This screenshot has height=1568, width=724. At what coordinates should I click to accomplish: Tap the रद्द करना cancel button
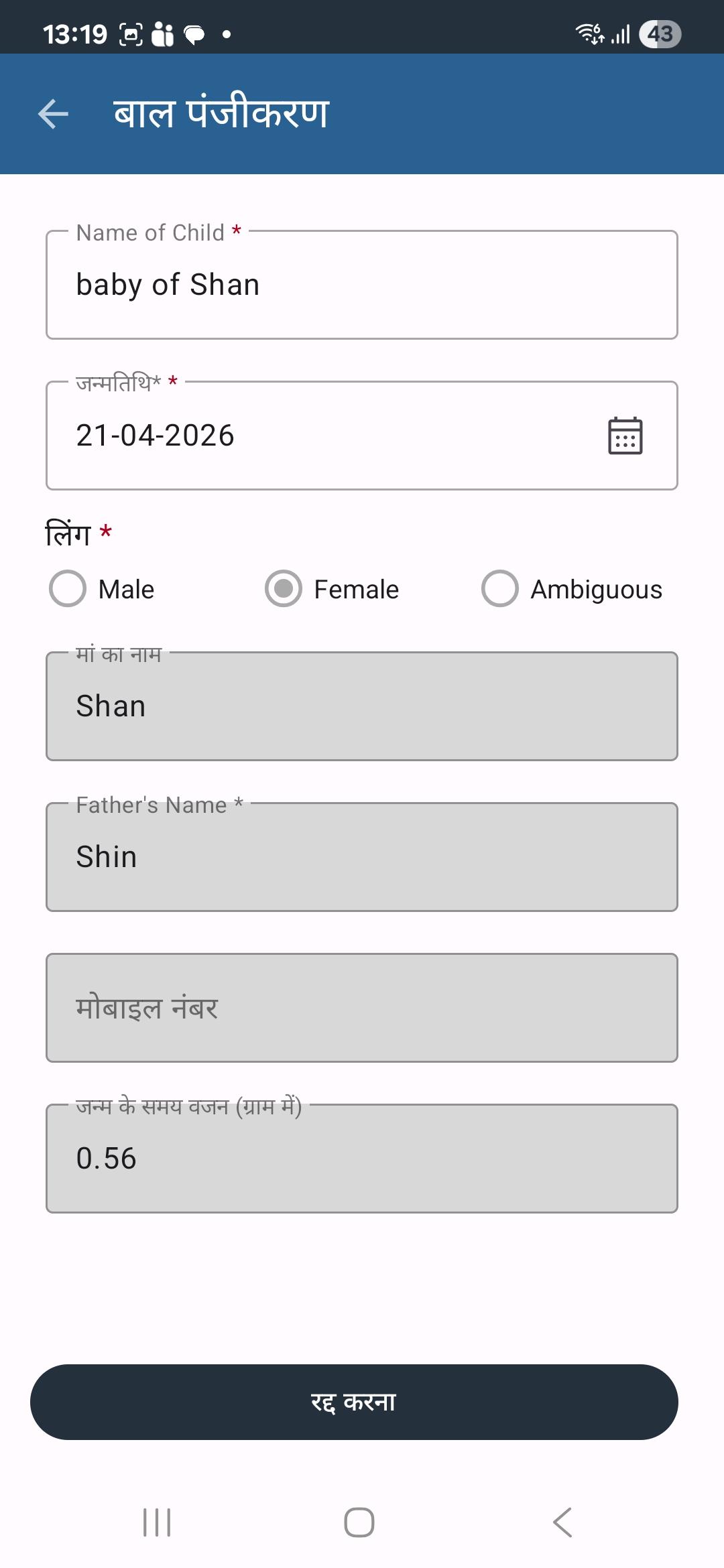tap(354, 1402)
